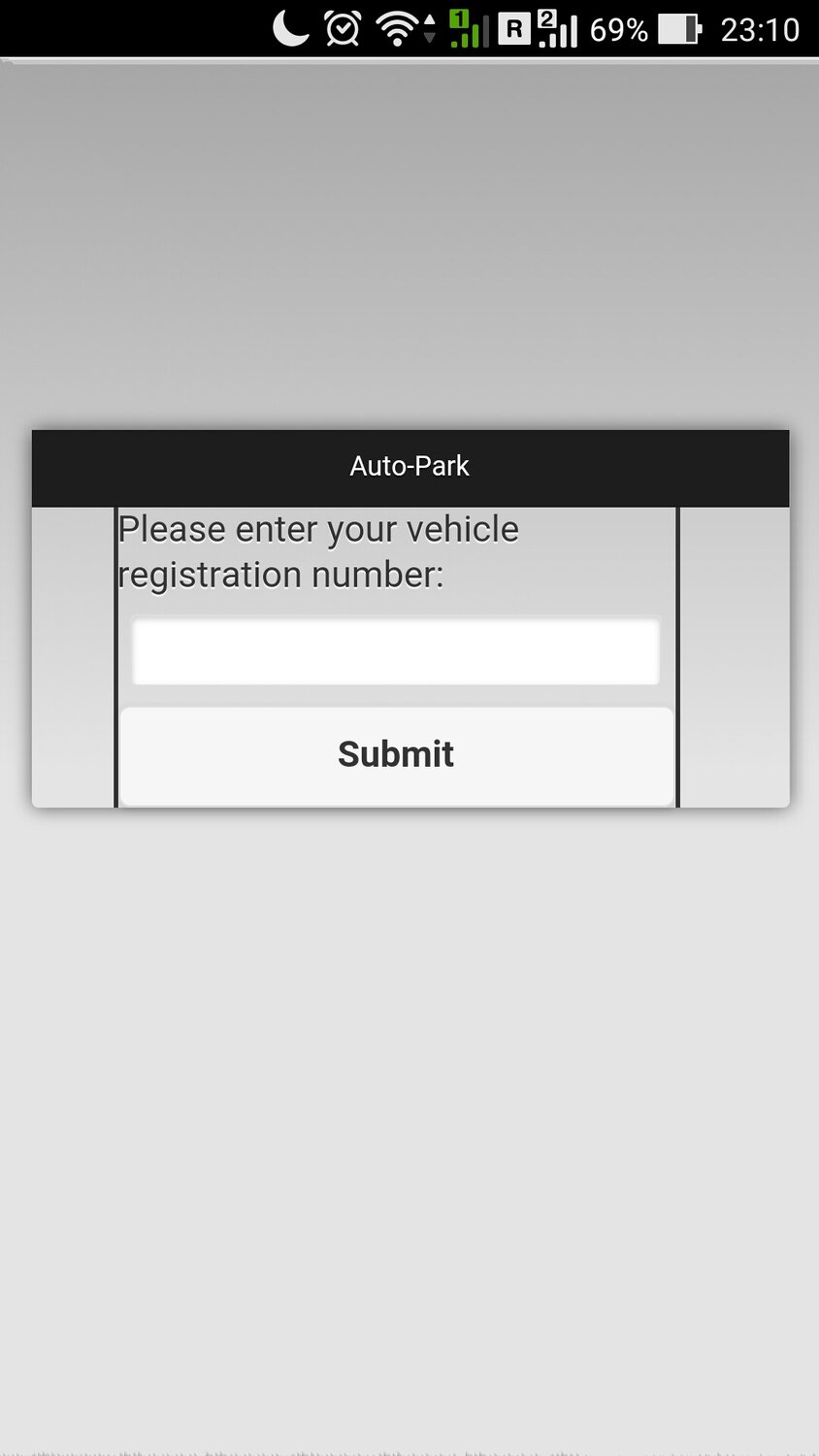Focus the vehicle registration number field
Image resolution: width=819 pixels, height=1456 pixels.
395,651
